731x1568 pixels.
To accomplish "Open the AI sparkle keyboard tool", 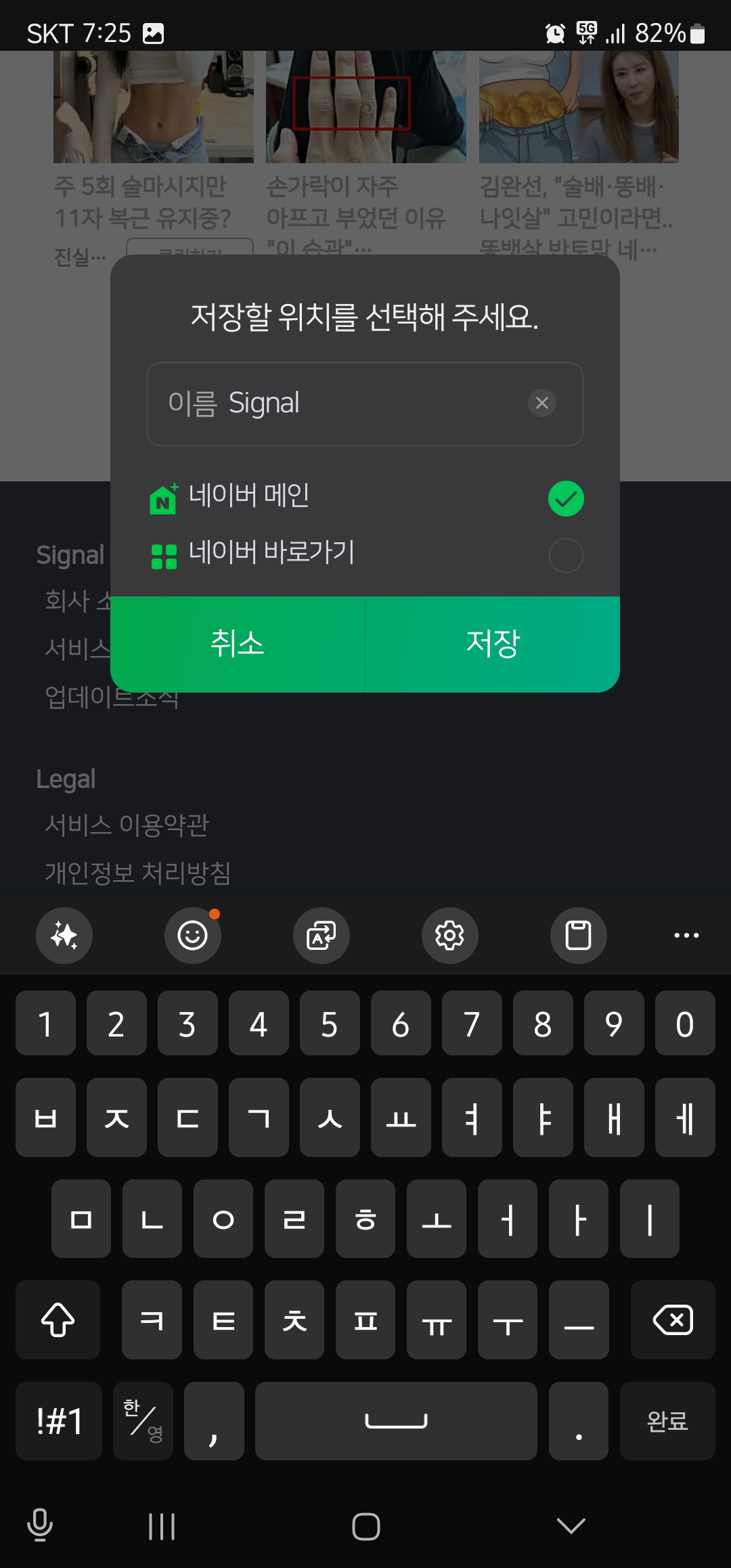I will pyautogui.click(x=64, y=936).
